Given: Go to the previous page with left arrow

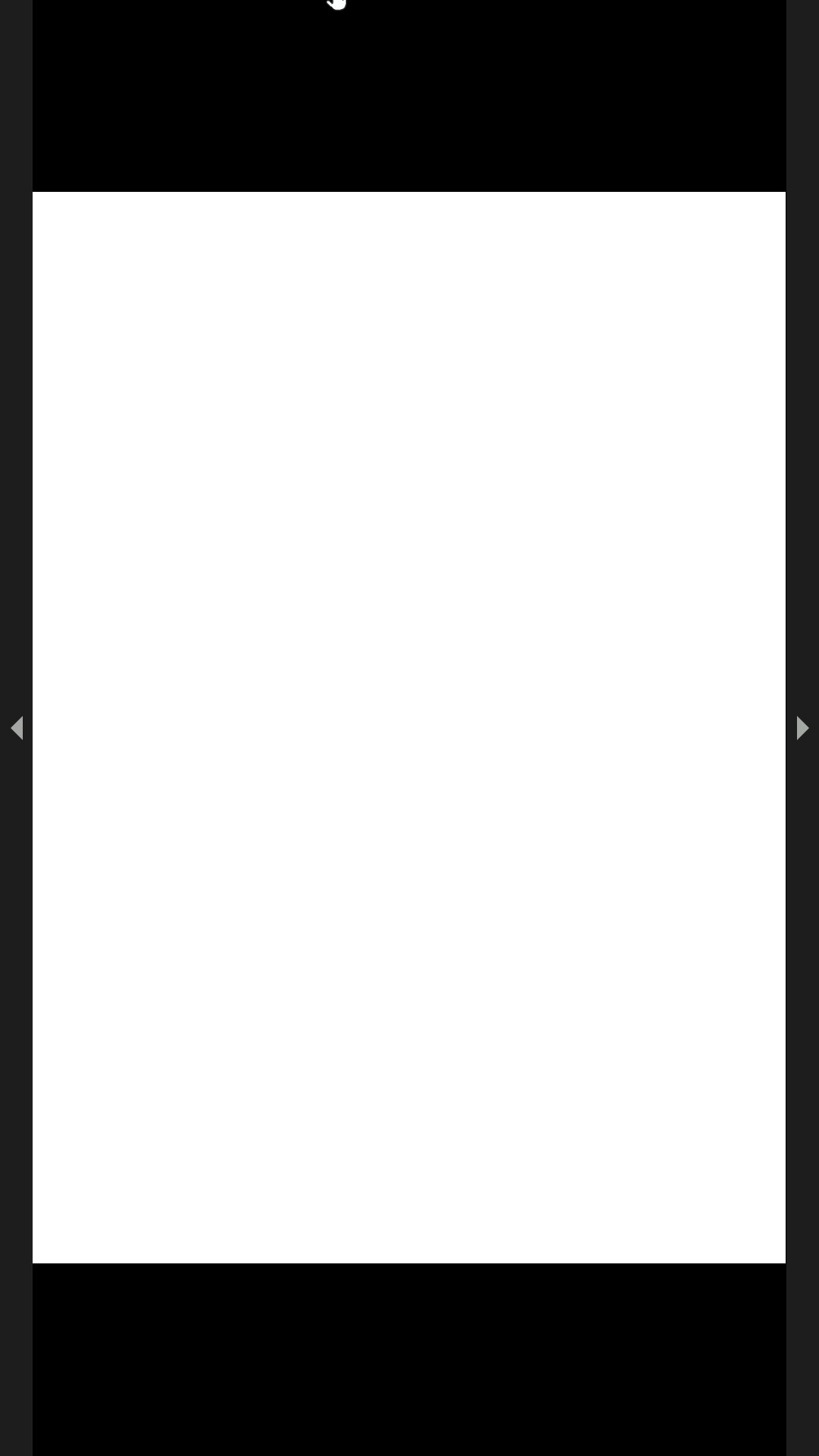Looking at the screenshot, I should 17,728.
